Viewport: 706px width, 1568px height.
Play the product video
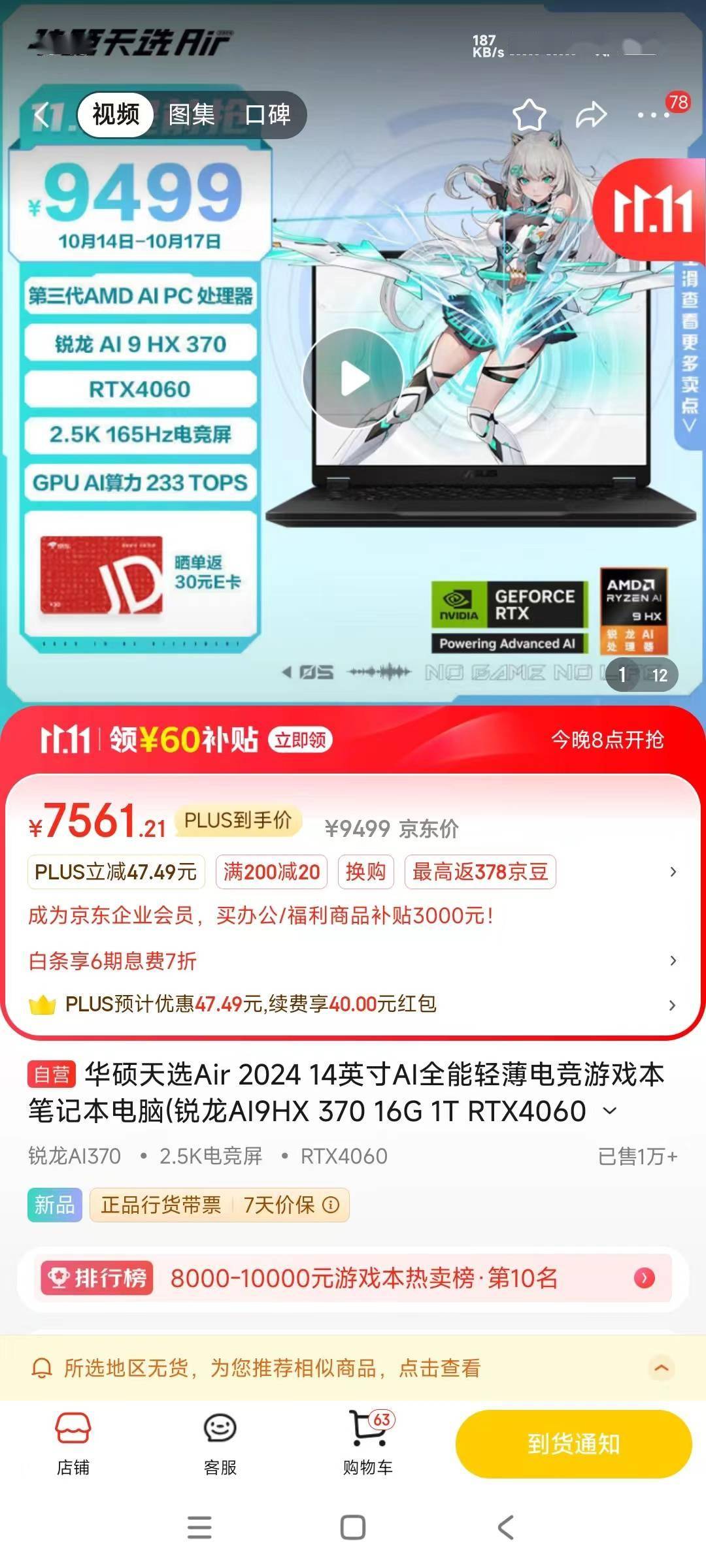click(353, 378)
